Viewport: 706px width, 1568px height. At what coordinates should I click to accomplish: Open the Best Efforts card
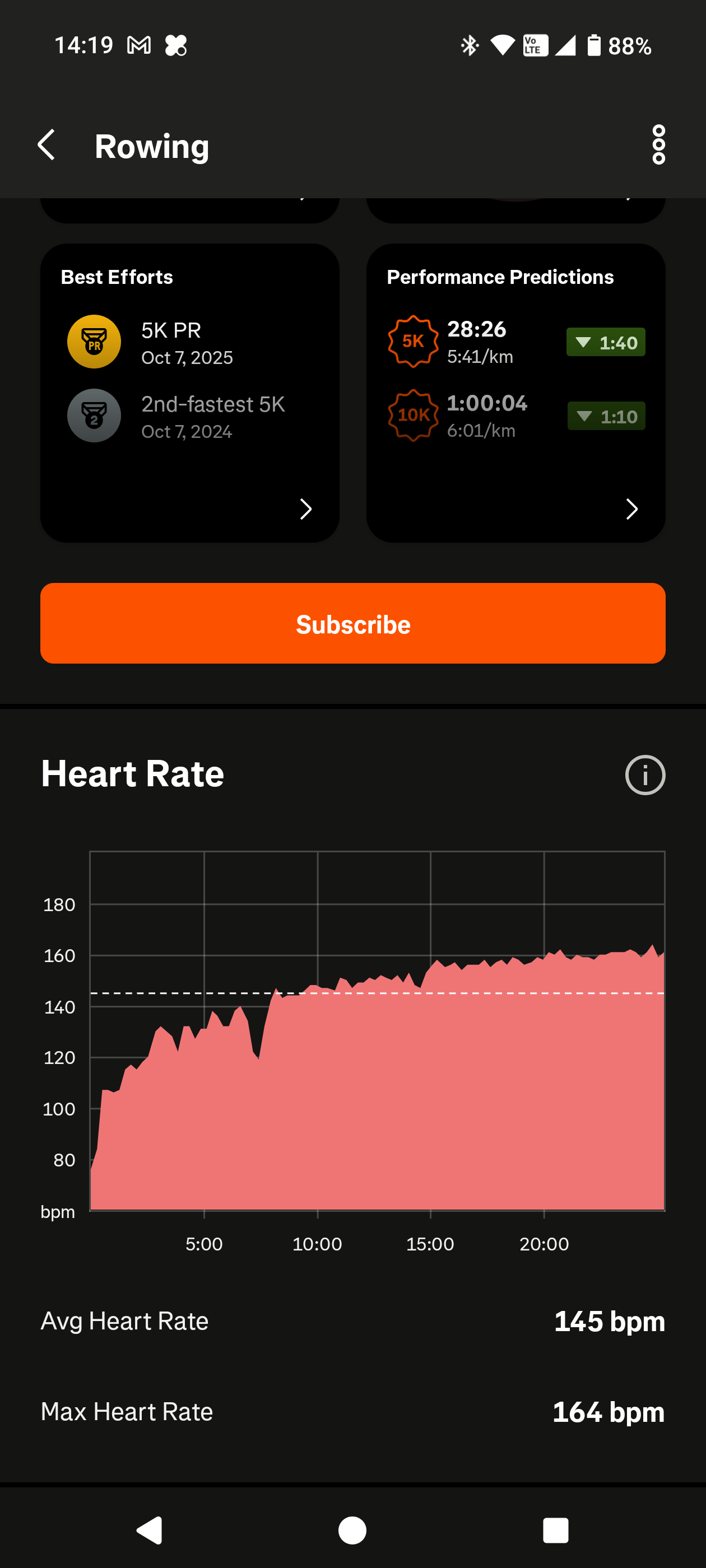tap(189, 393)
